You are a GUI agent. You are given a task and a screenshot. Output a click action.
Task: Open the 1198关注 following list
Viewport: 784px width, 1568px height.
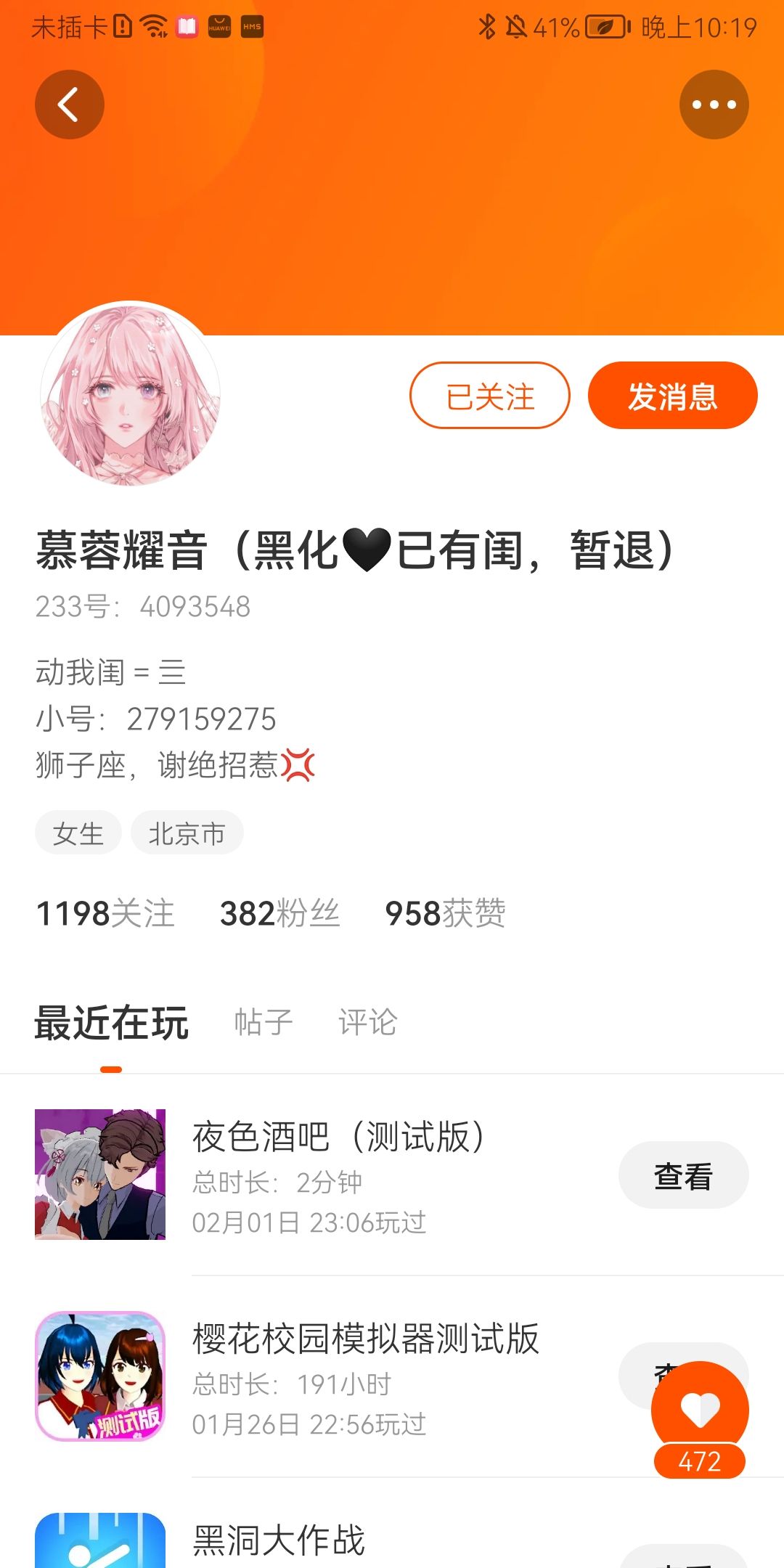pos(105,913)
